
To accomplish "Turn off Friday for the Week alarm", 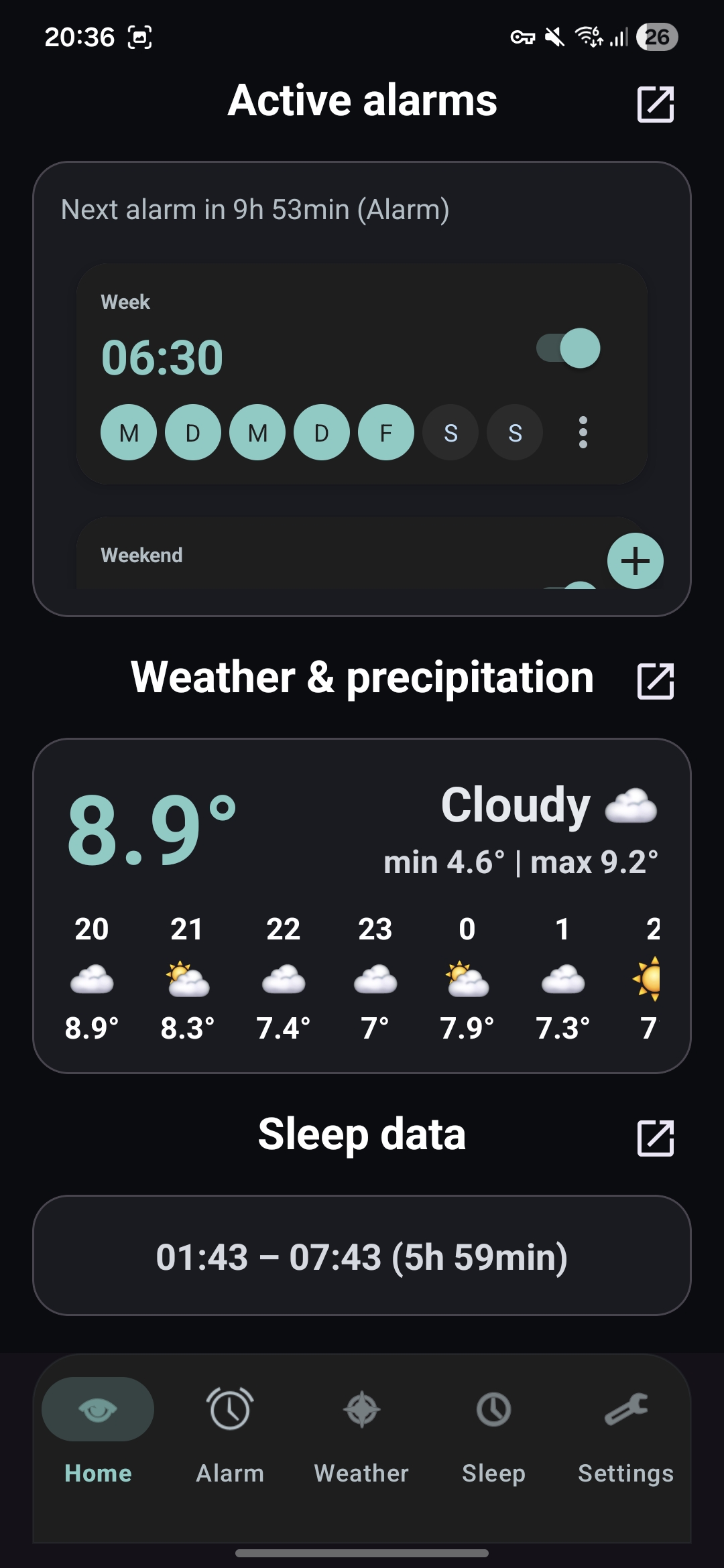I will click(386, 432).
